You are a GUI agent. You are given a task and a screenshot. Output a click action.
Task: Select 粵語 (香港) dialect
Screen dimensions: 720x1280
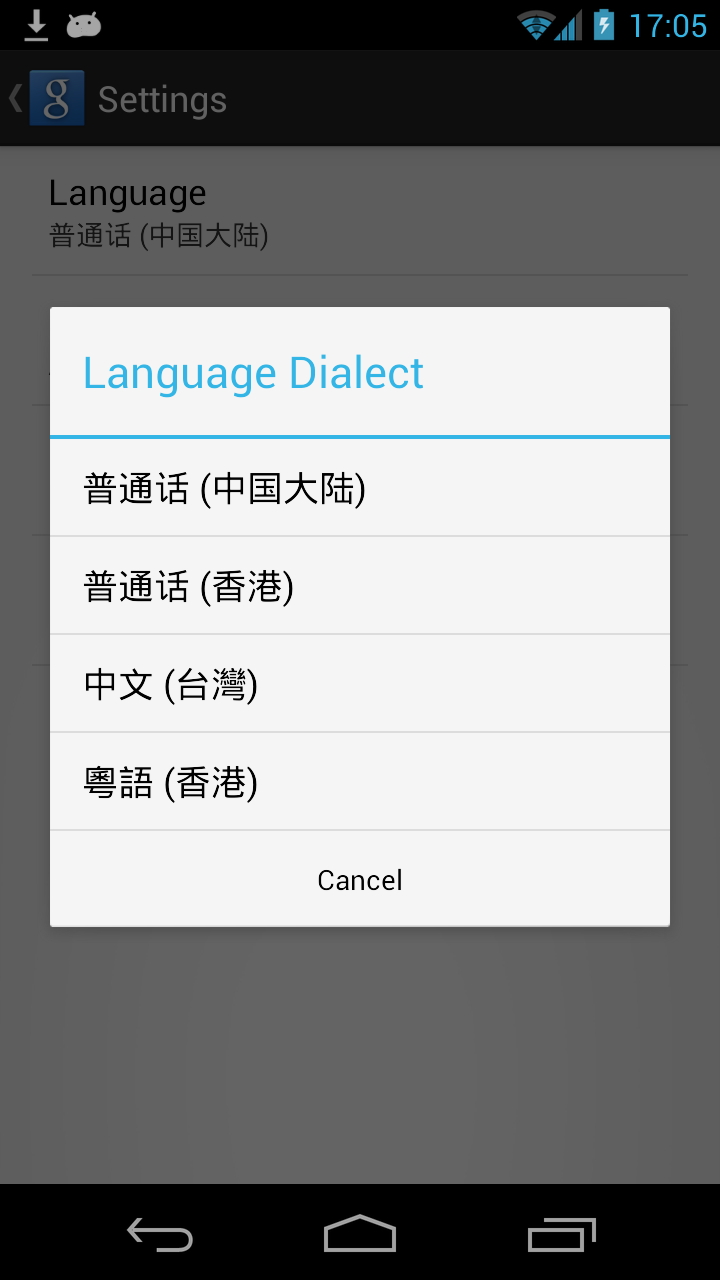click(x=360, y=782)
